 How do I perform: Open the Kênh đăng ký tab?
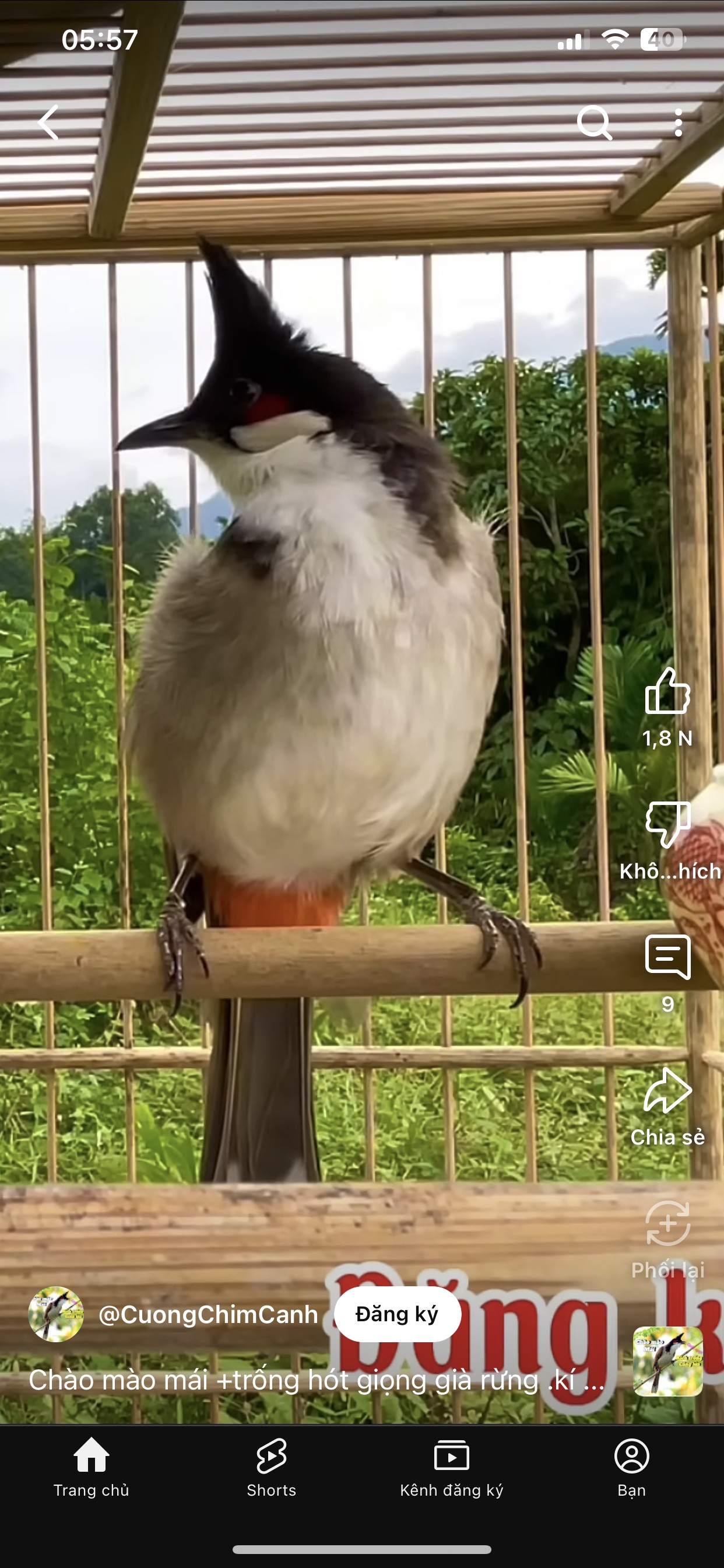[451, 1467]
